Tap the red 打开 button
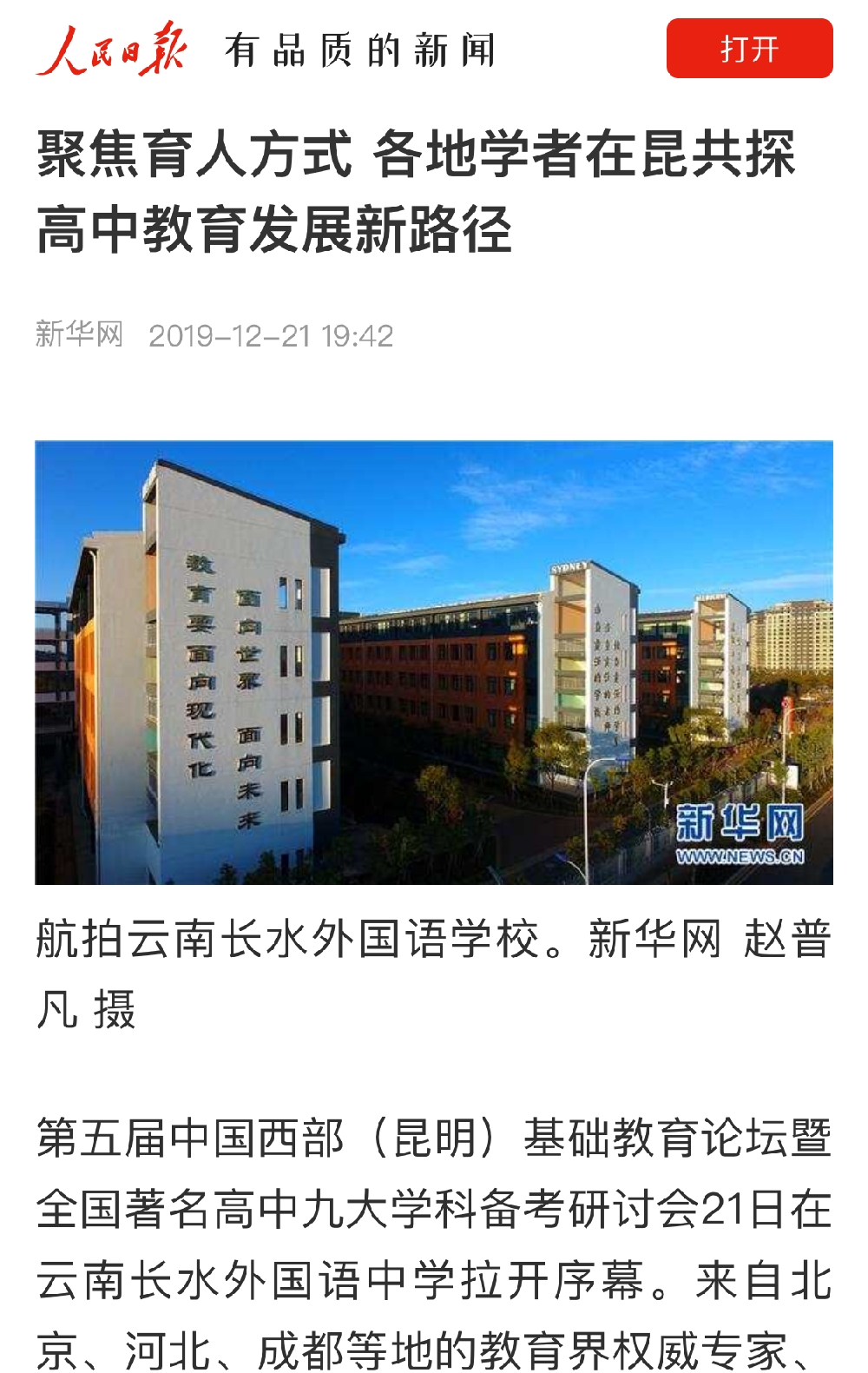 [749, 49]
